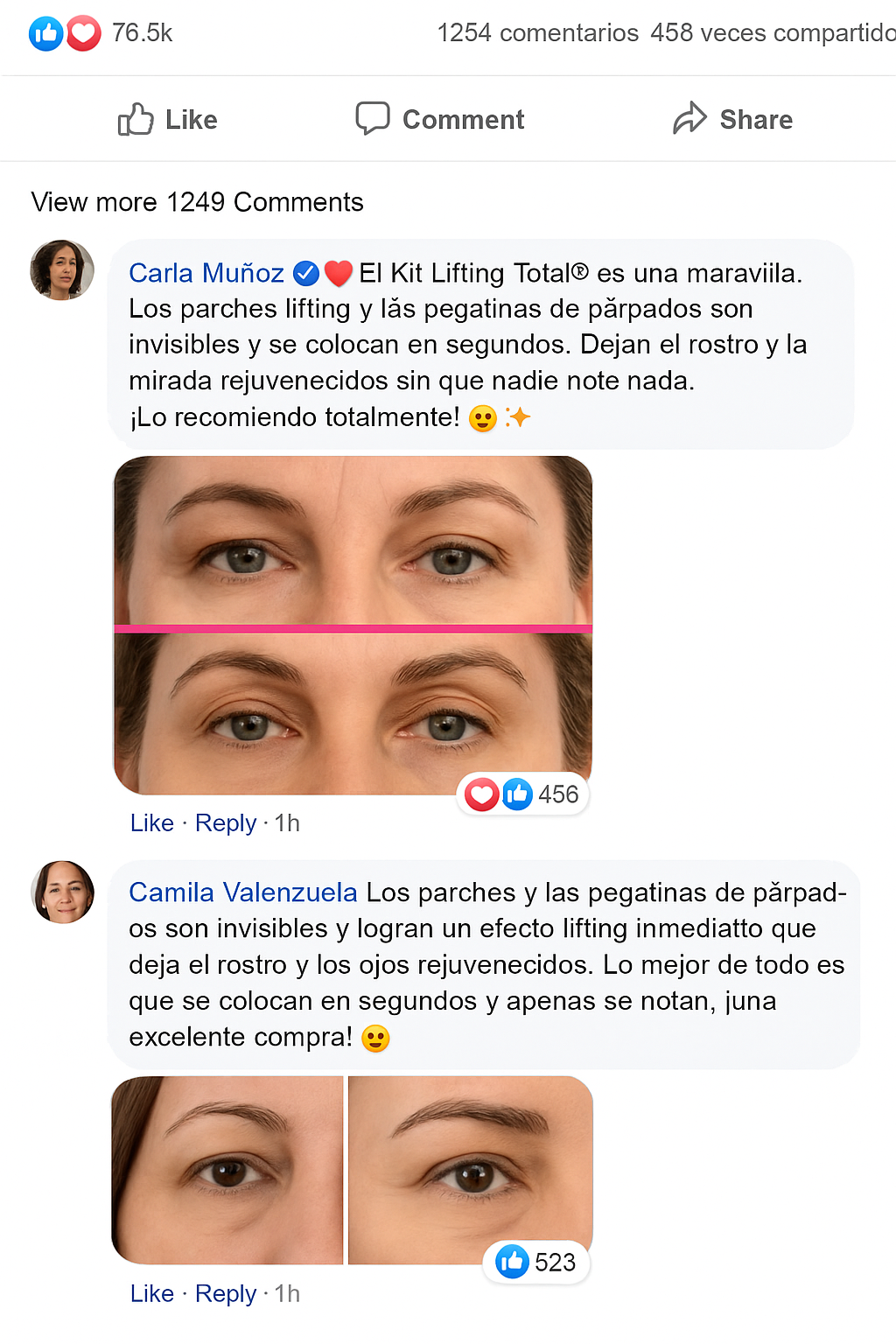Image resolution: width=896 pixels, height=1344 pixels.
Task: Reply to Camila Valenzuela's comment
Action: (226, 1293)
